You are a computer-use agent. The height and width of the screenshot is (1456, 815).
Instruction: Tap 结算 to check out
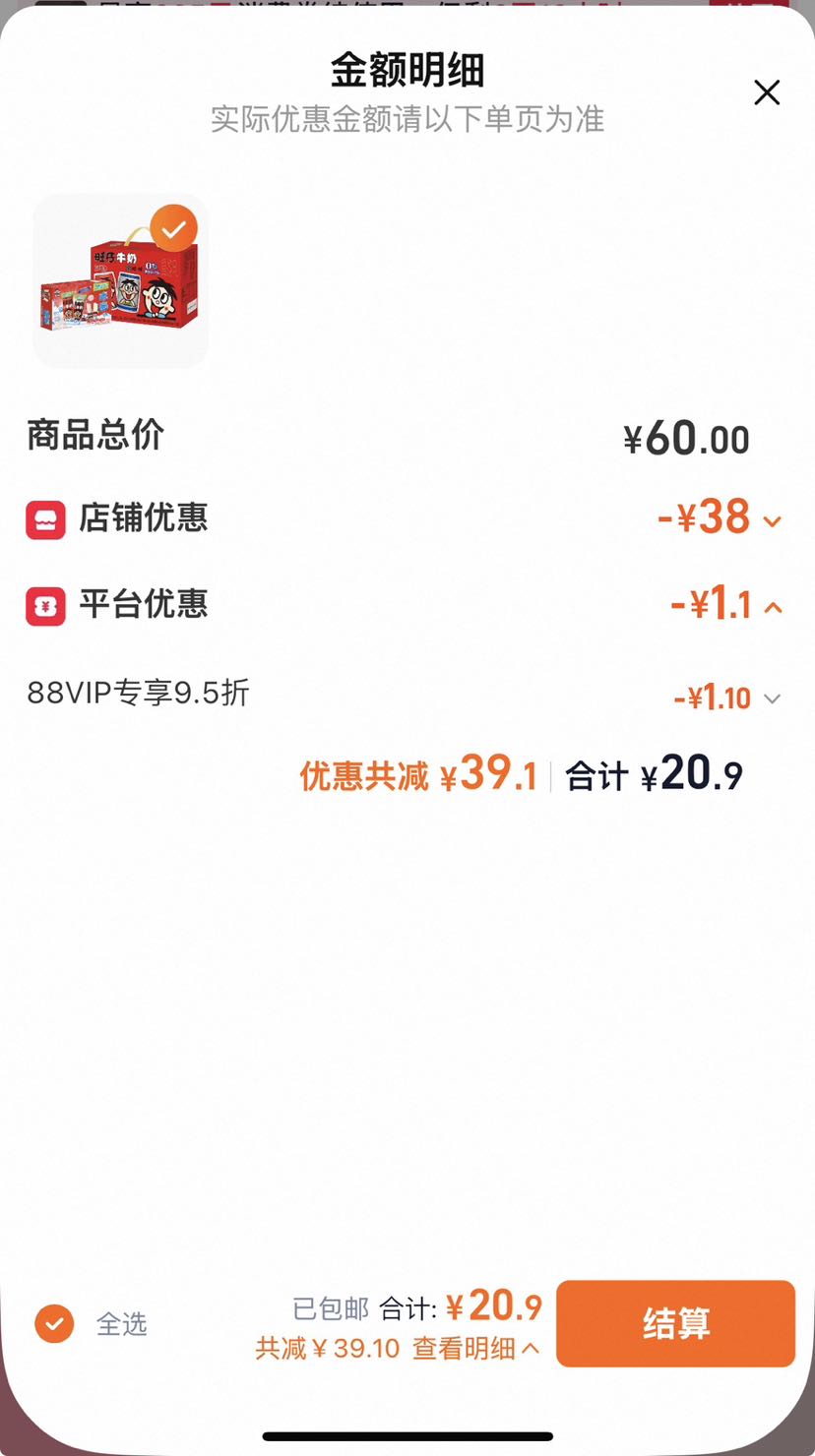(675, 1323)
